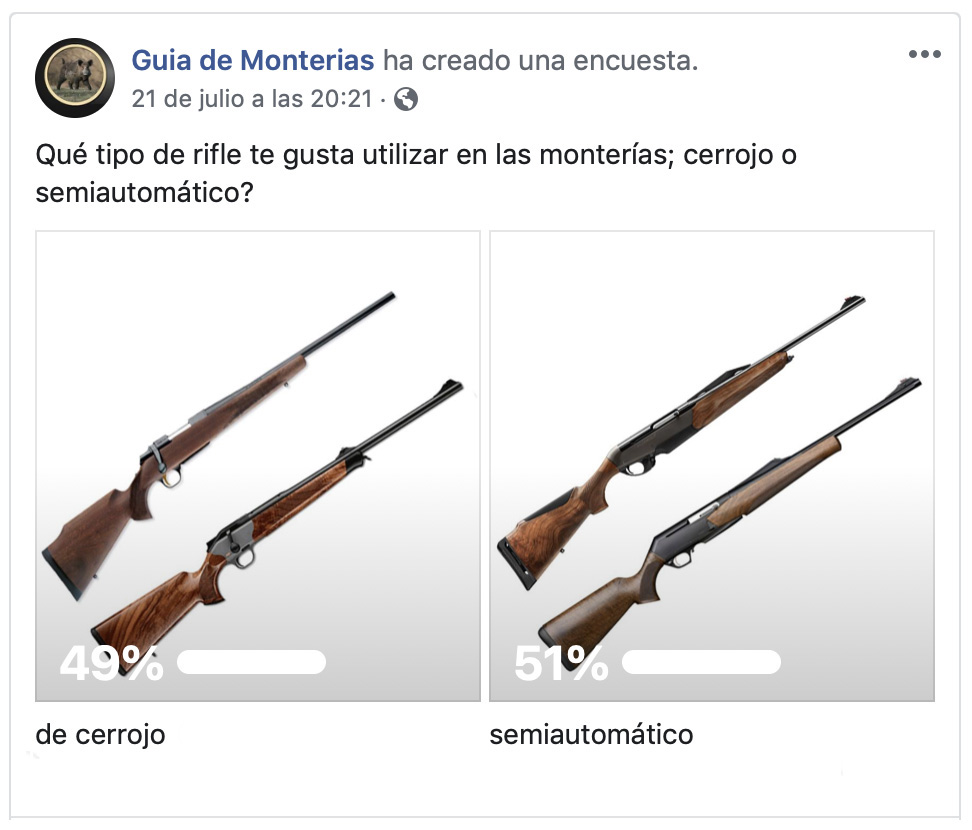Tap the Guia de Monterias profile picture

pyautogui.click(x=74, y=78)
